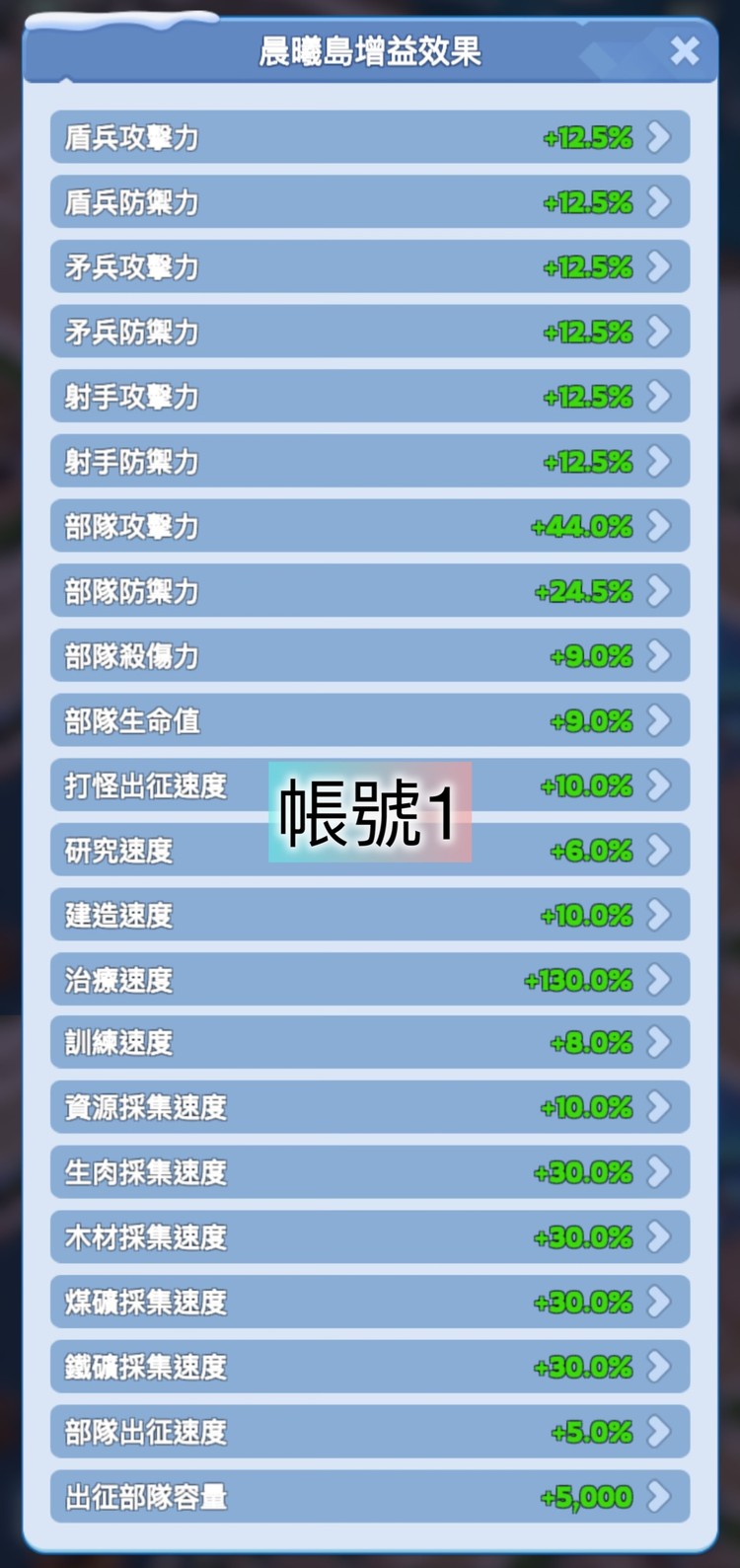Expand 部隊攻擊力 +44.0% details
Image resolution: width=740 pixels, height=1568 pixels.
(659, 527)
